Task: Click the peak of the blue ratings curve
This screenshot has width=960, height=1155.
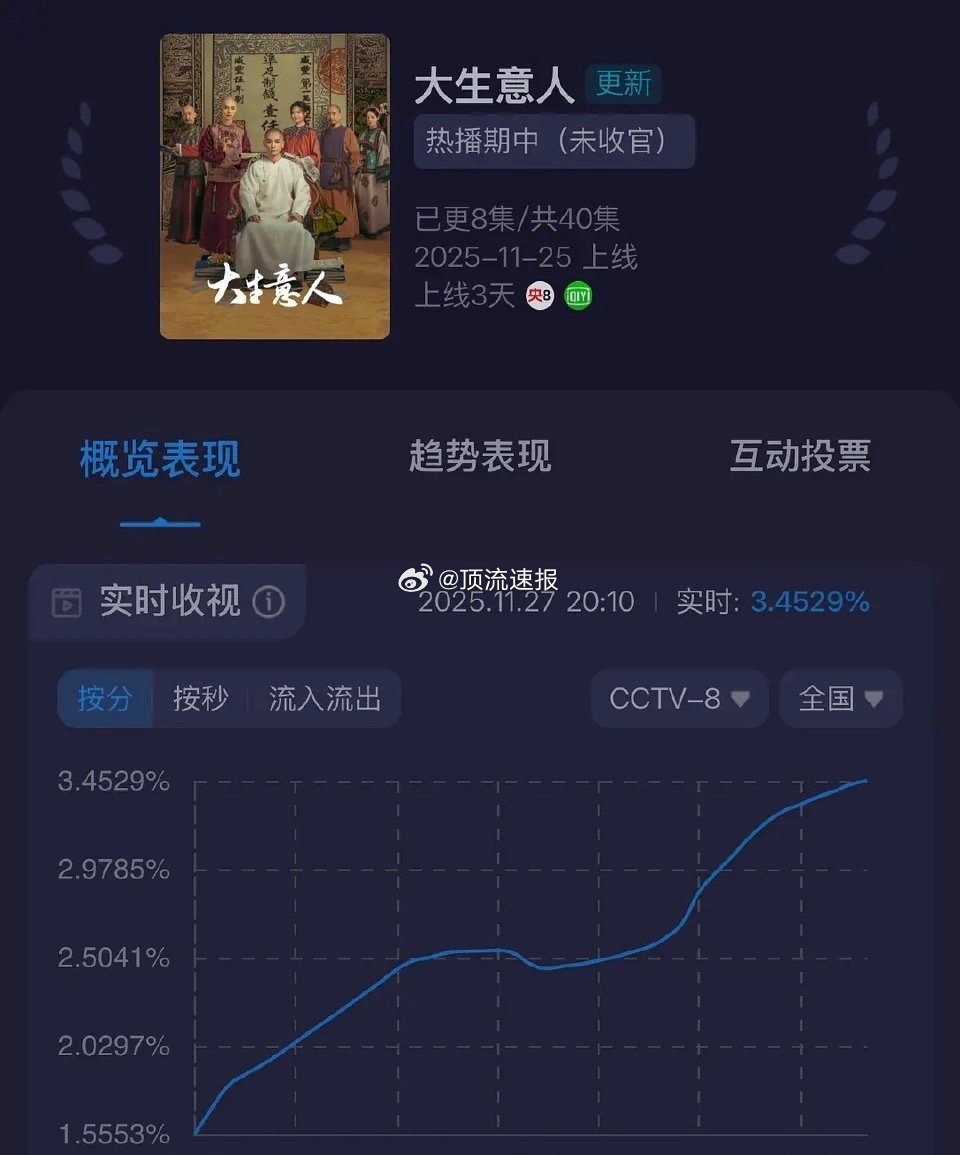Action: click(866, 780)
